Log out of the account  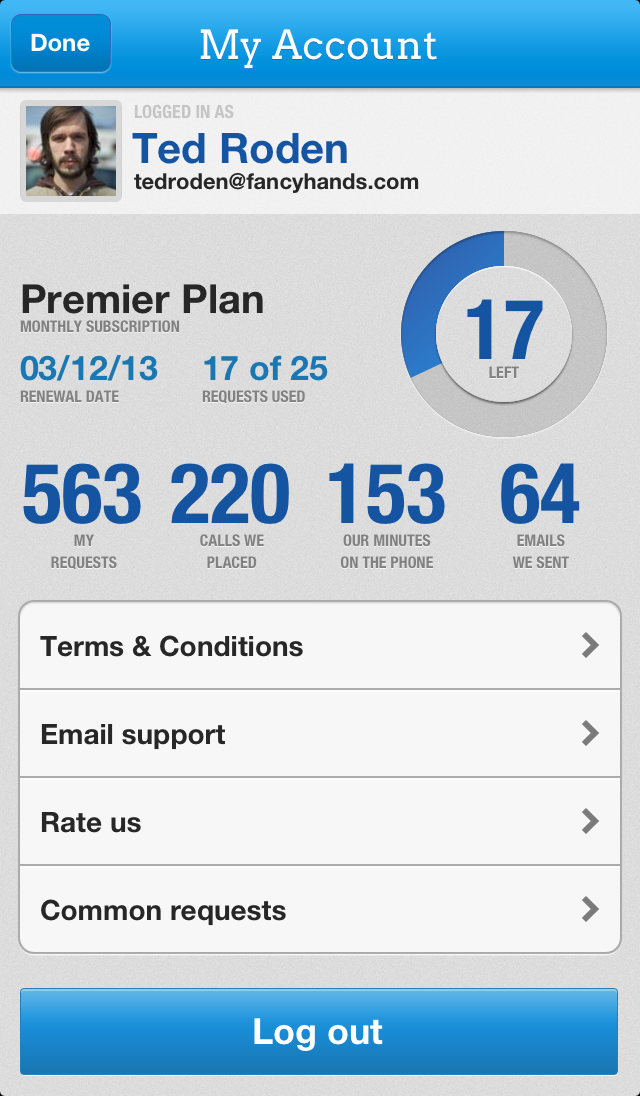(x=319, y=1032)
